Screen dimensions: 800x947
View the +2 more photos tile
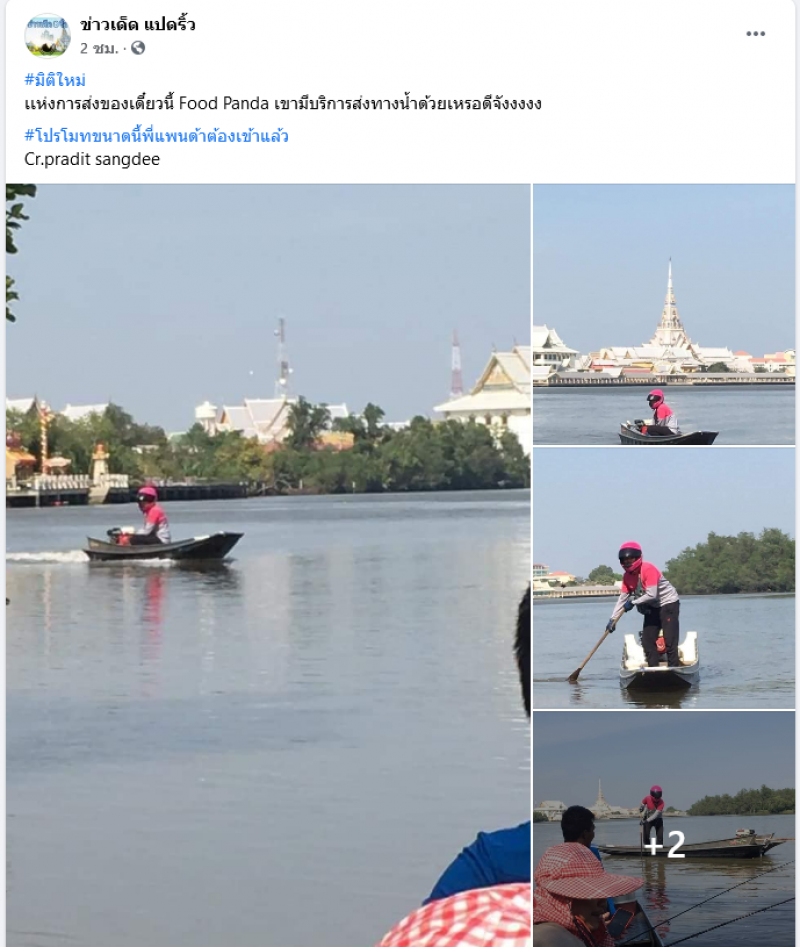[664, 828]
